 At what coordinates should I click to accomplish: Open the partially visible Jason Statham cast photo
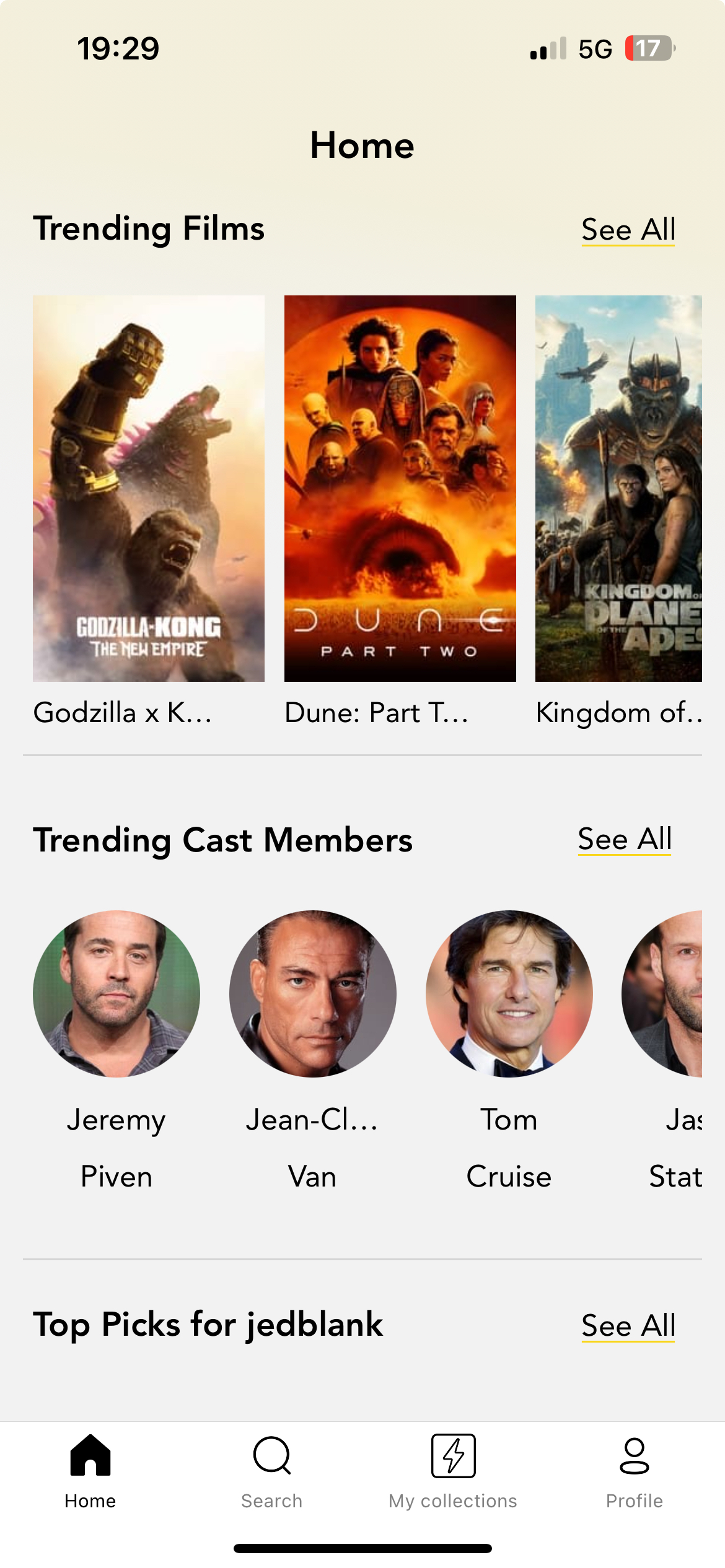pyautogui.click(x=664, y=993)
